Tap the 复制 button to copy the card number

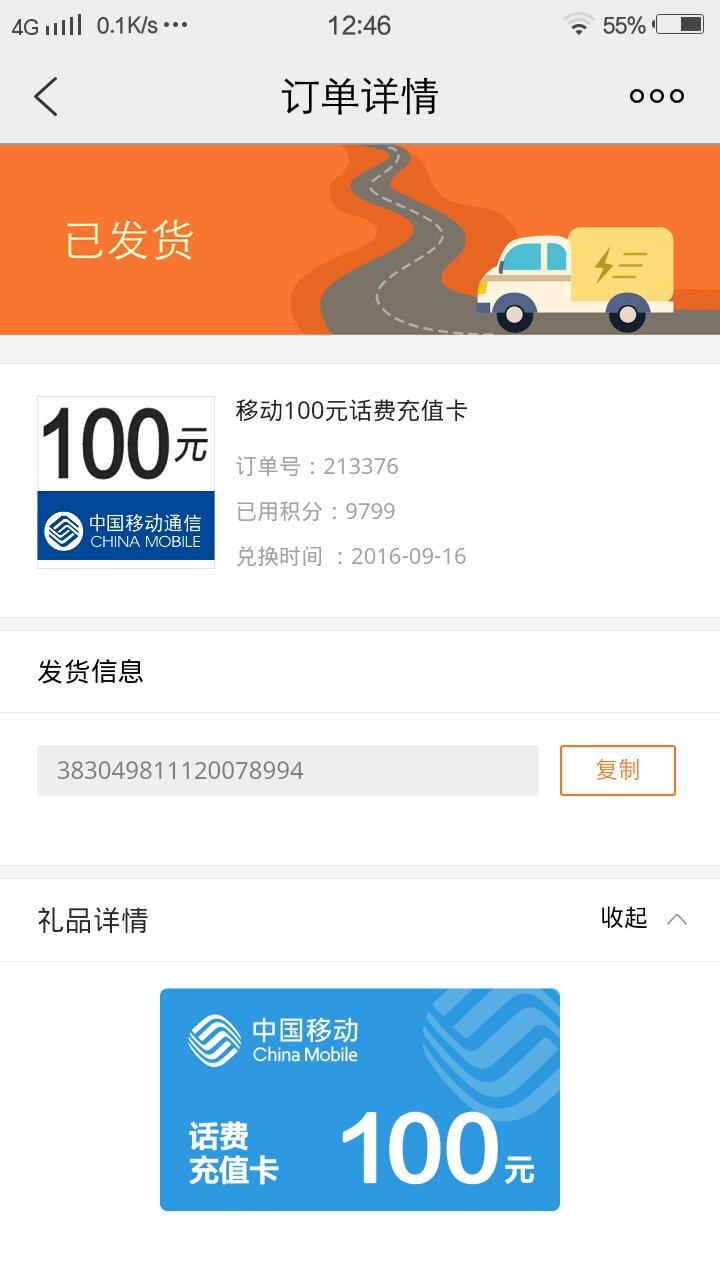pos(617,770)
